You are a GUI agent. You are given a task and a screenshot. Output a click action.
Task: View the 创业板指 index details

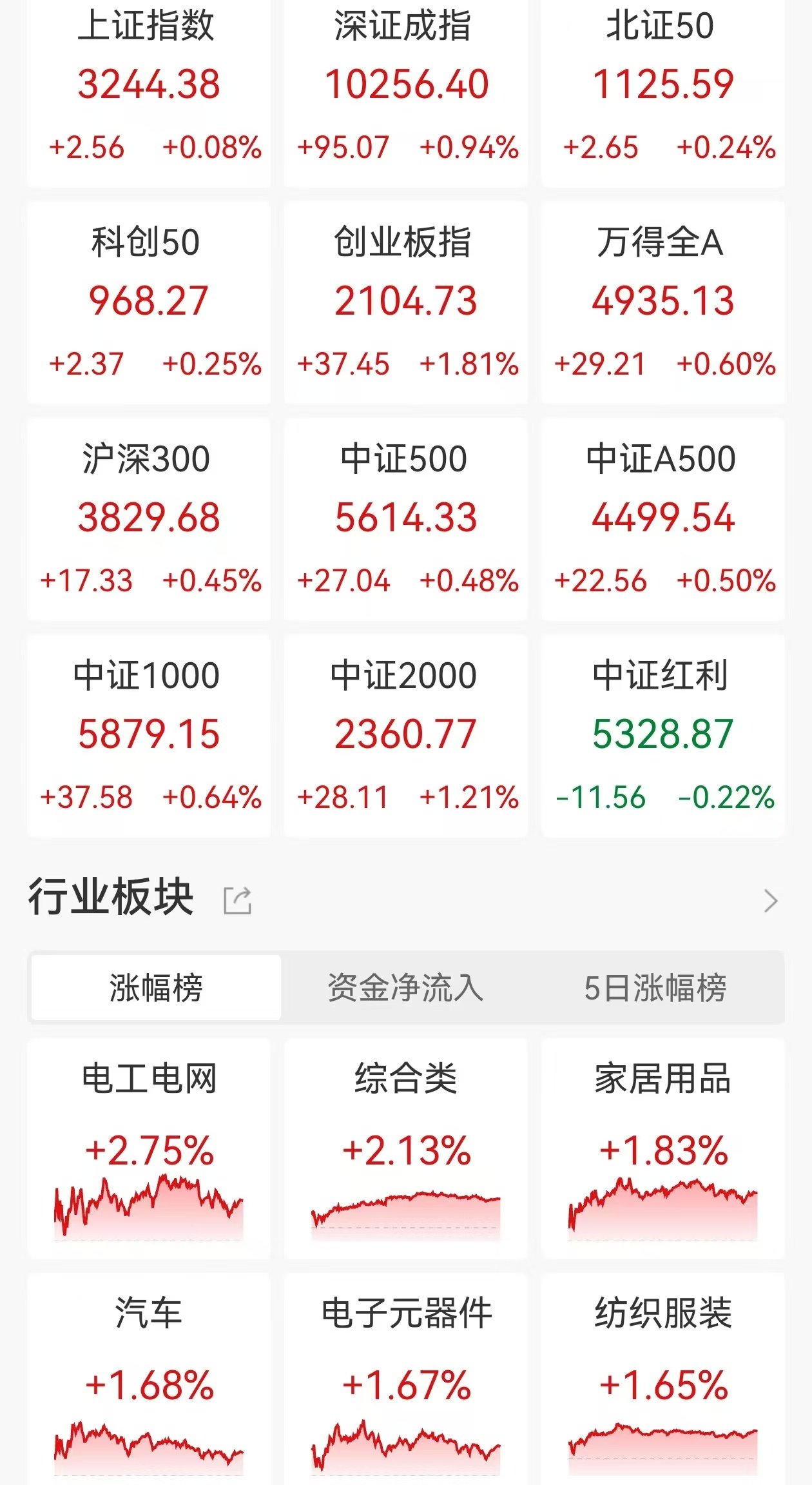[406, 303]
